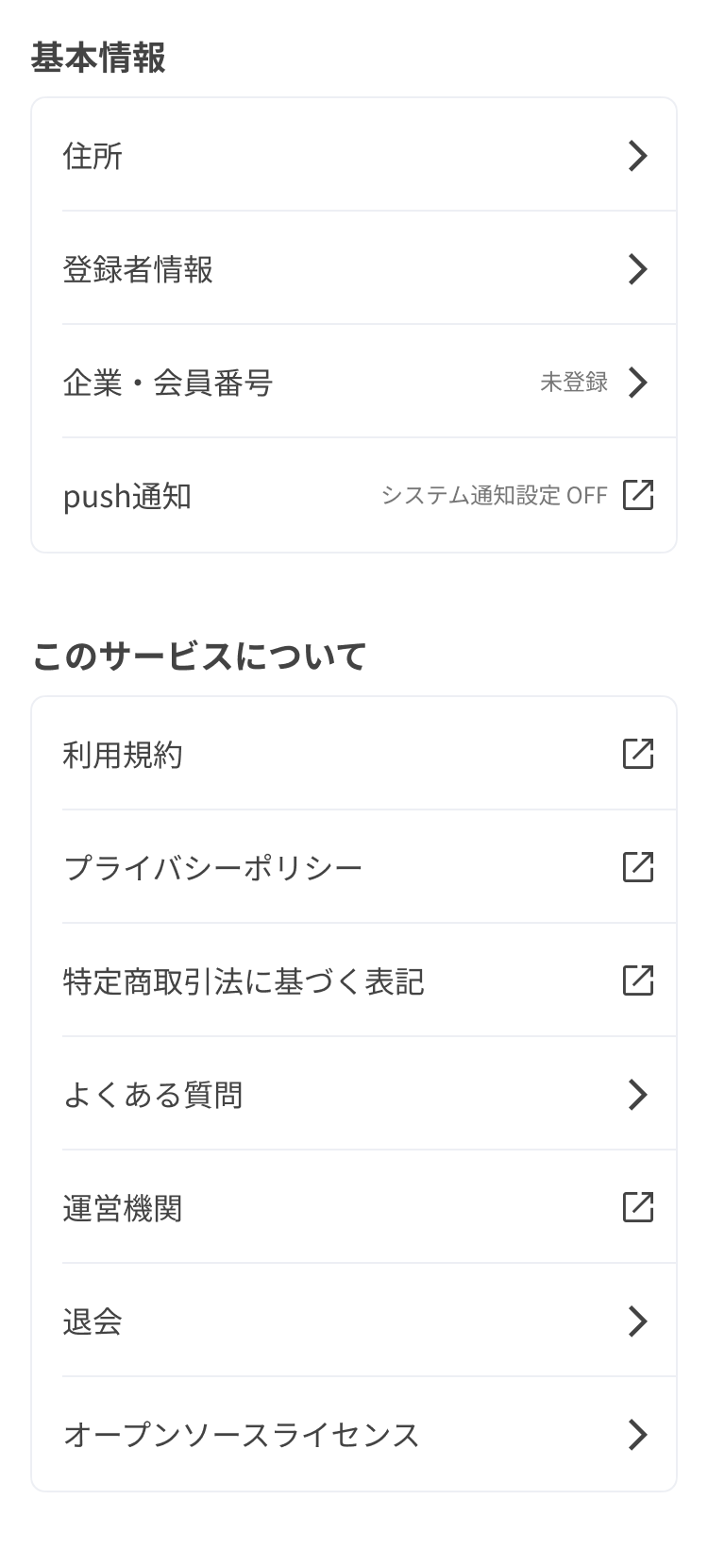Expand 退会 using the right-facing chevron
The width and height of the screenshot is (708, 1568).
click(639, 1322)
